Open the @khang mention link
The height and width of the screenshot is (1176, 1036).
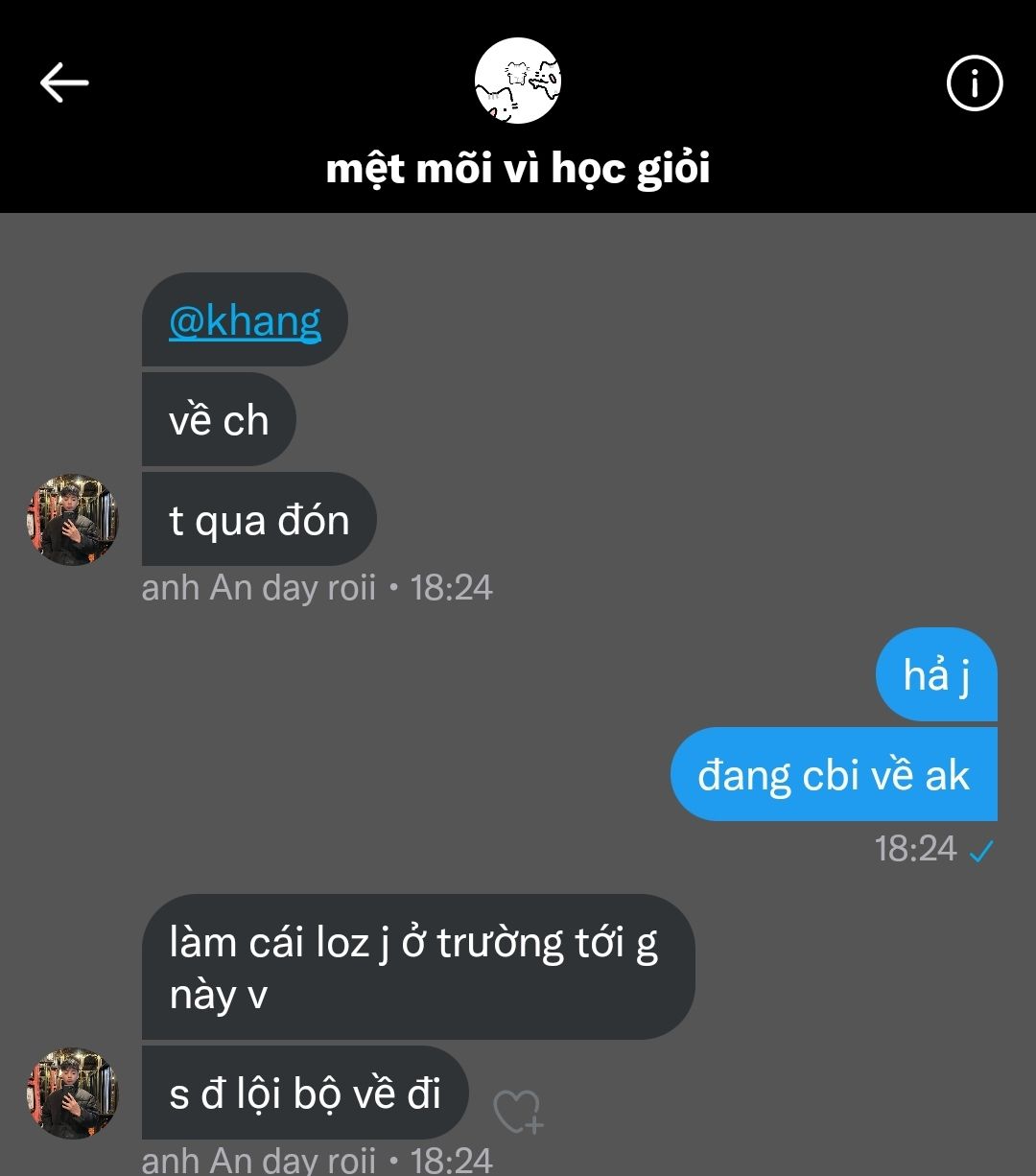point(245,320)
